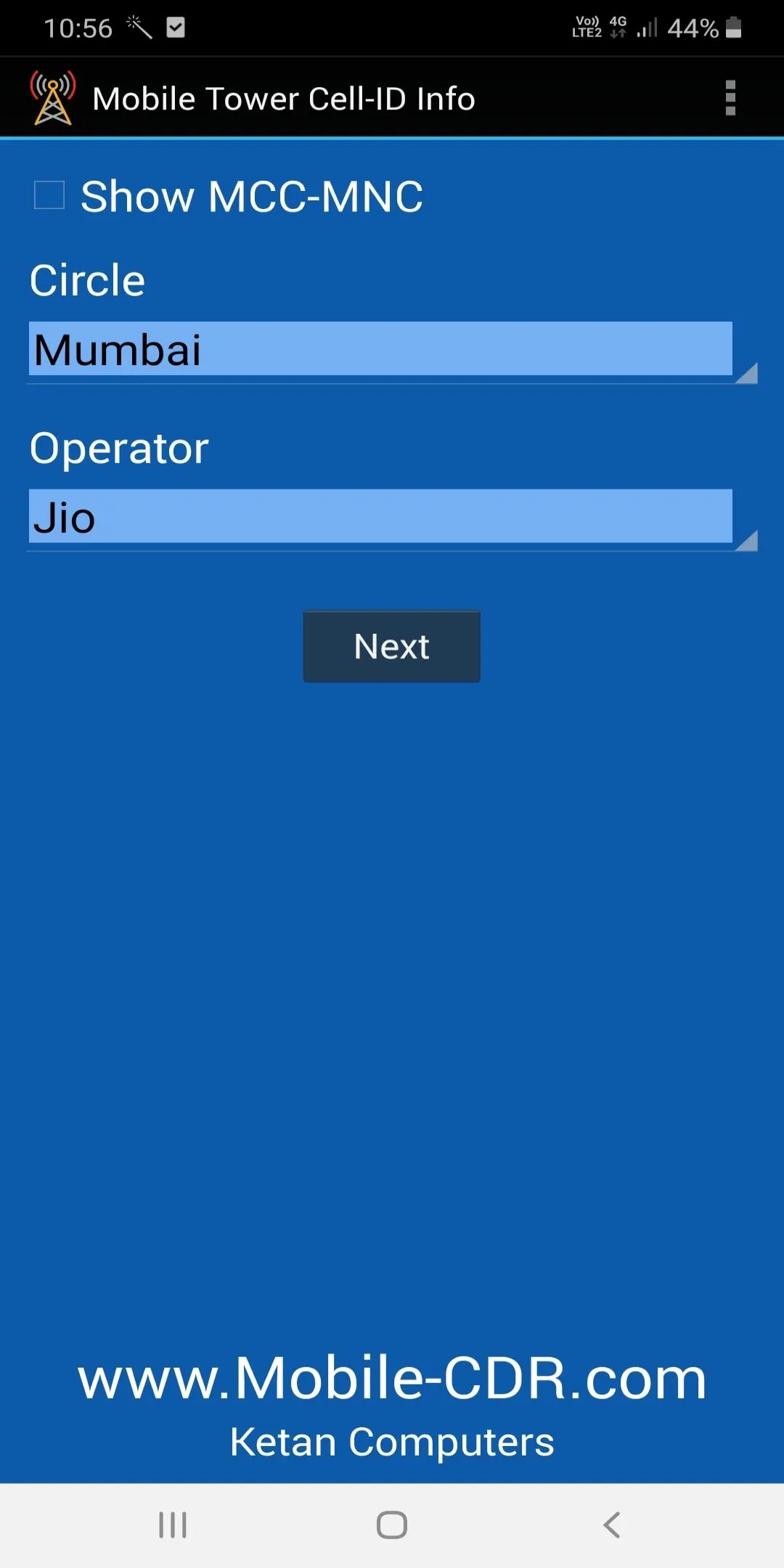Enable the Show MCC-MNC checkbox
Image resolution: width=784 pixels, height=1568 pixels.
[x=49, y=195]
